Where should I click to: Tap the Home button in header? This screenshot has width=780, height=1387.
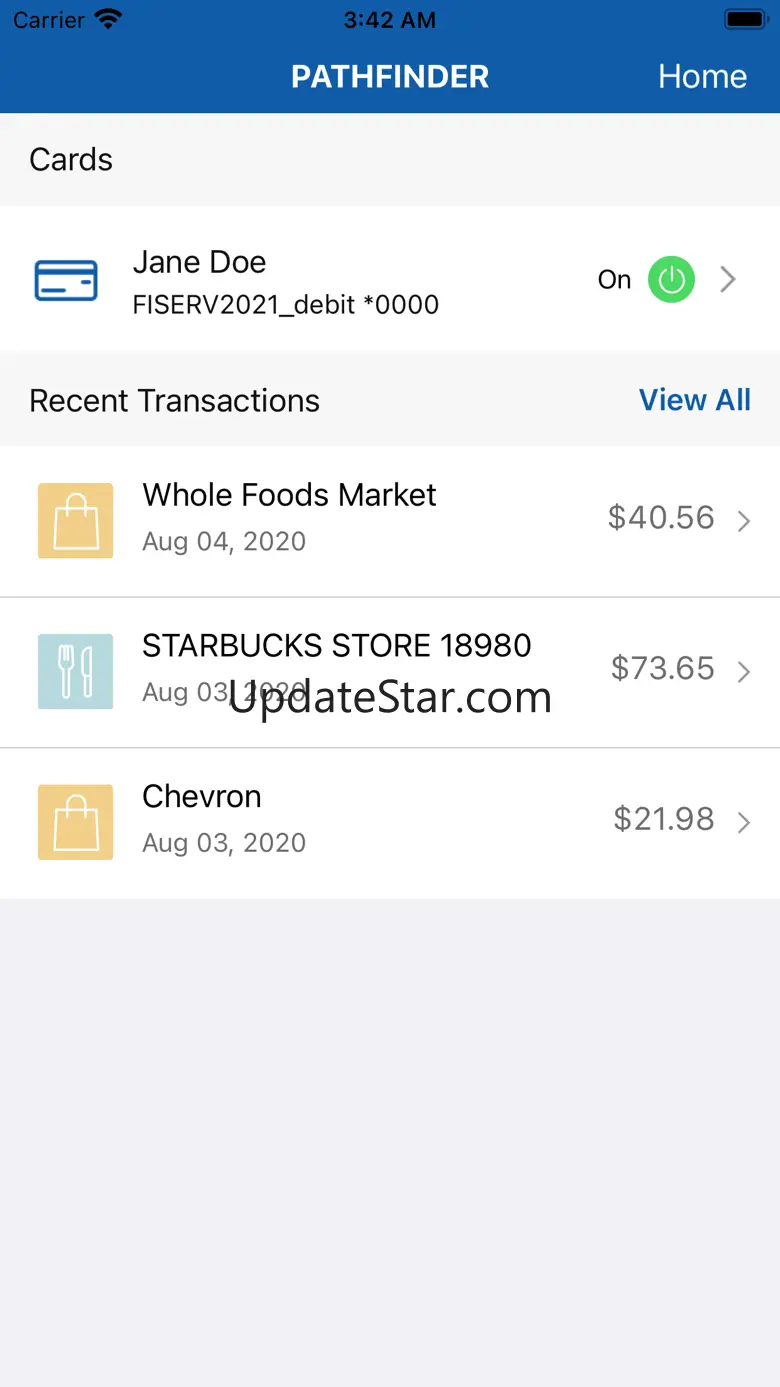click(702, 77)
